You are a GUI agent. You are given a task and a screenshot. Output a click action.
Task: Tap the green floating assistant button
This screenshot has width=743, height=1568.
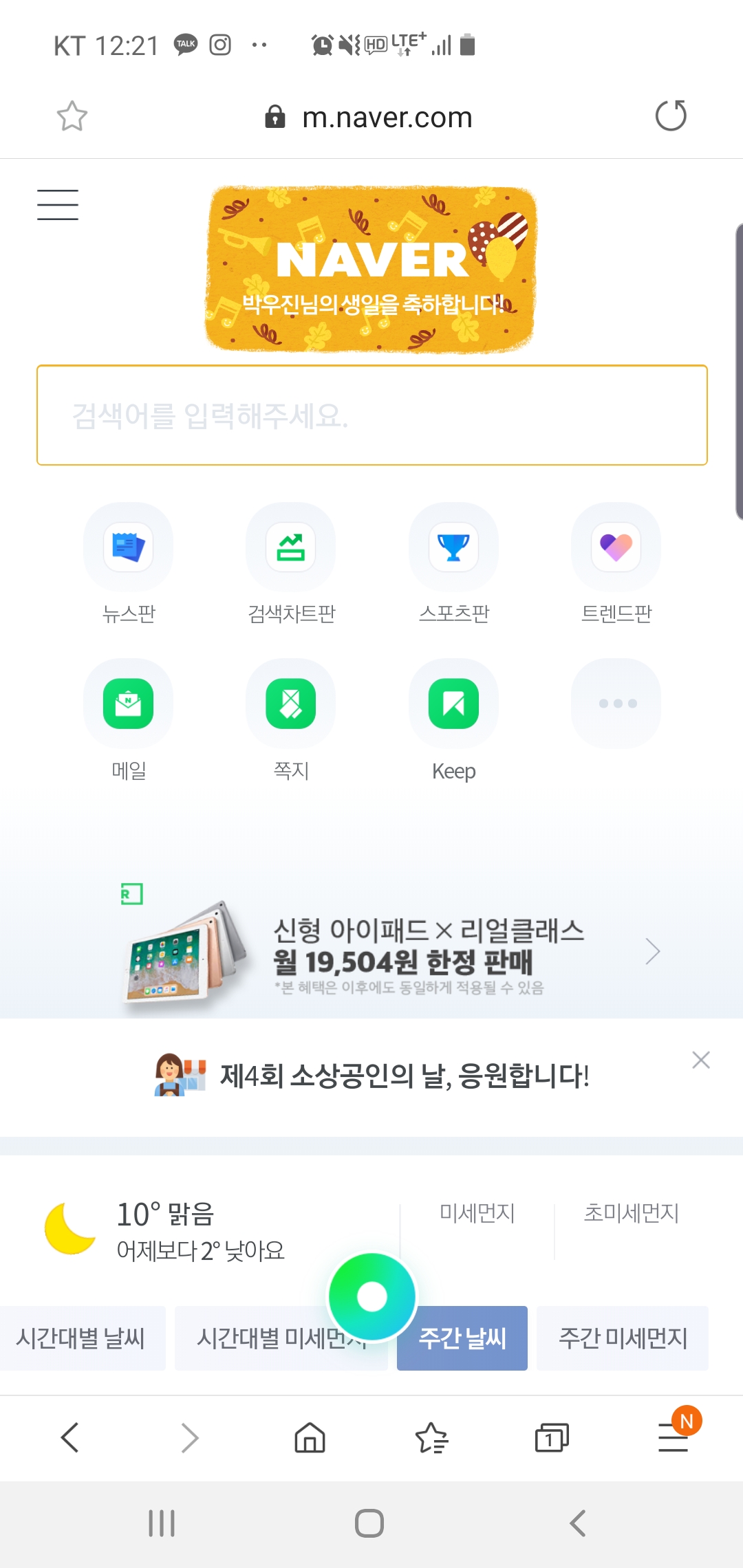372,1296
